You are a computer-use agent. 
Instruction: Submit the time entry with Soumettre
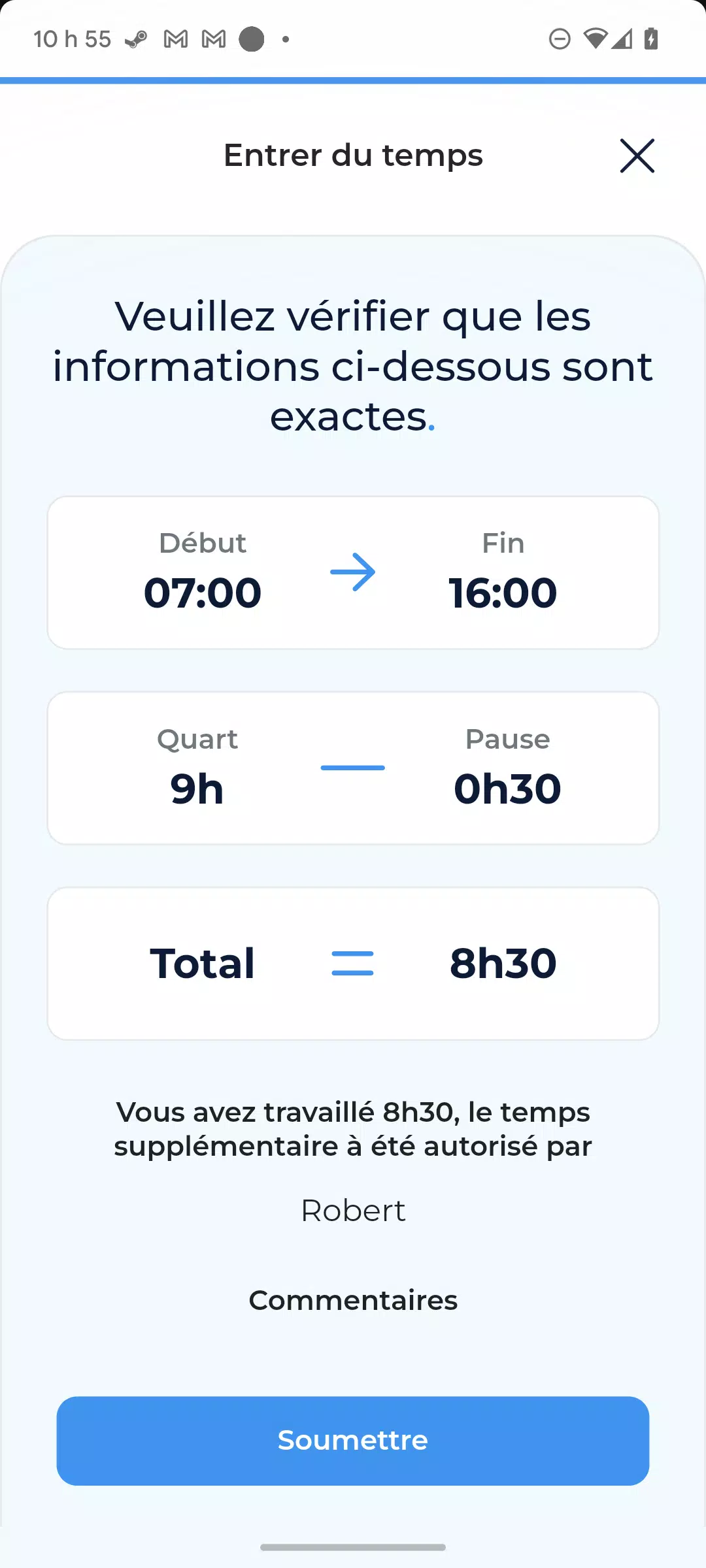[353, 1441]
